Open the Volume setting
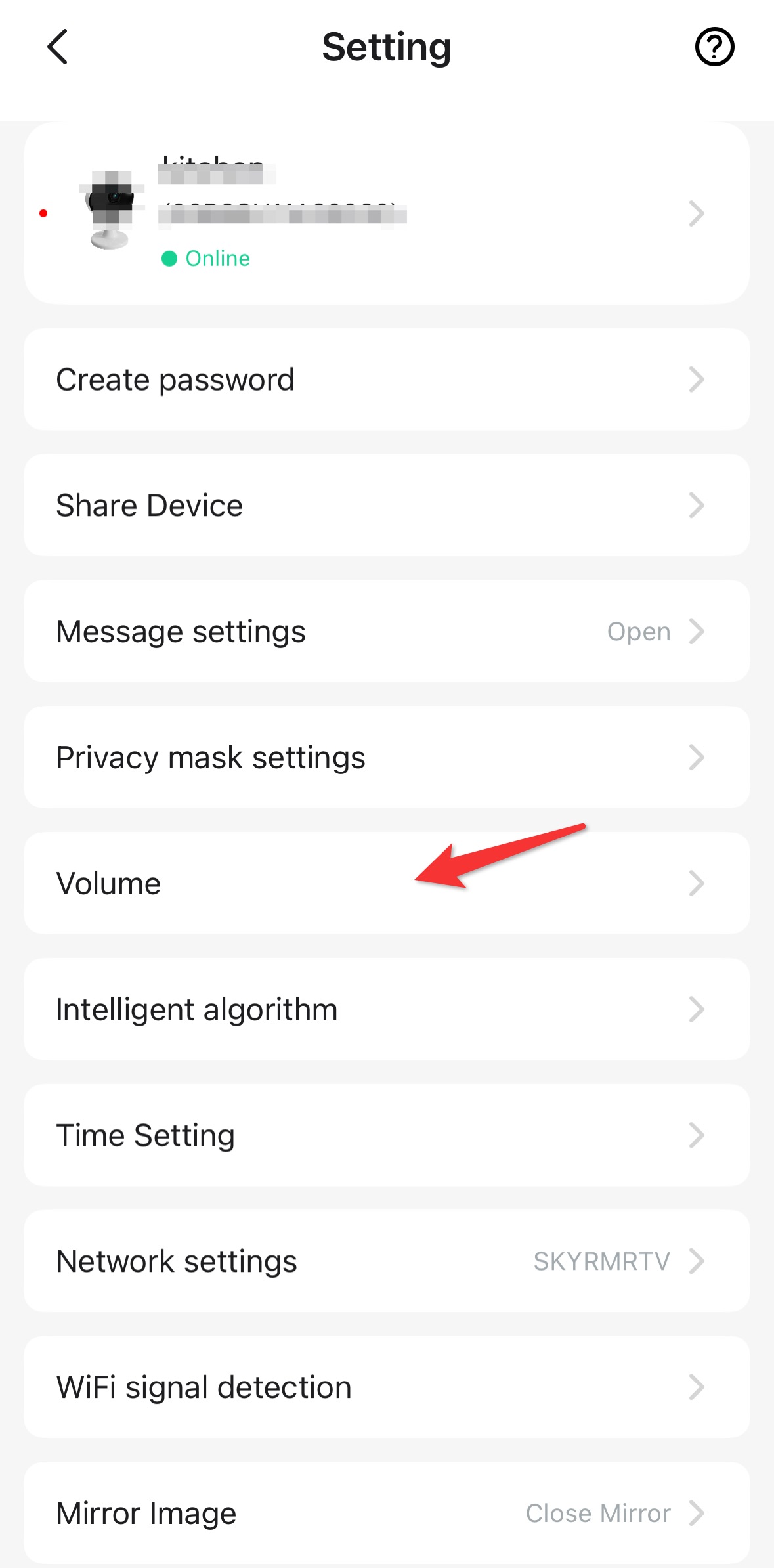Image resolution: width=774 pixels, height=1568 pixels. pos(387,884)
